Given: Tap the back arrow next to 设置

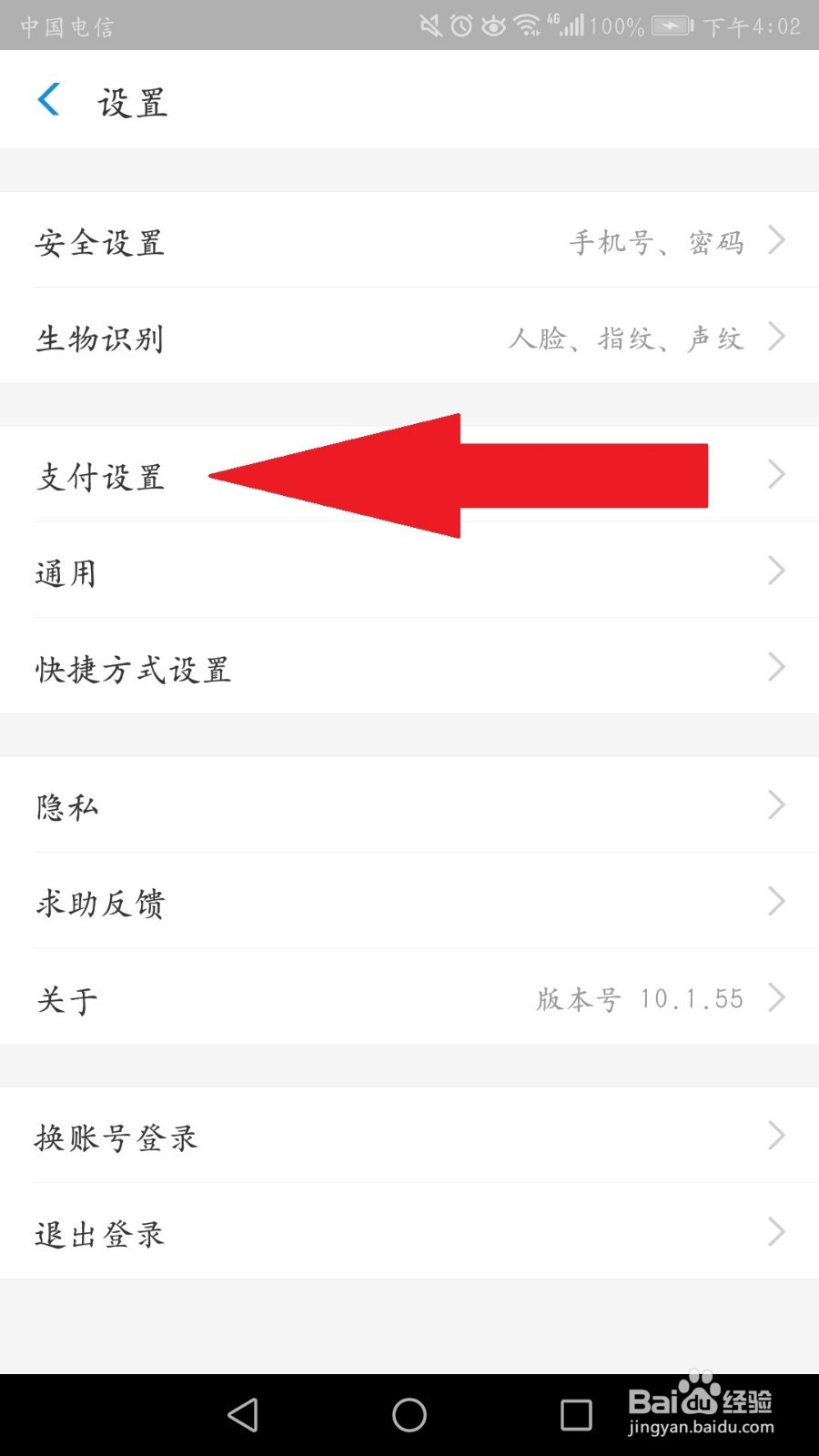Looking at the screenshot, I should click(x=48, y=100).
